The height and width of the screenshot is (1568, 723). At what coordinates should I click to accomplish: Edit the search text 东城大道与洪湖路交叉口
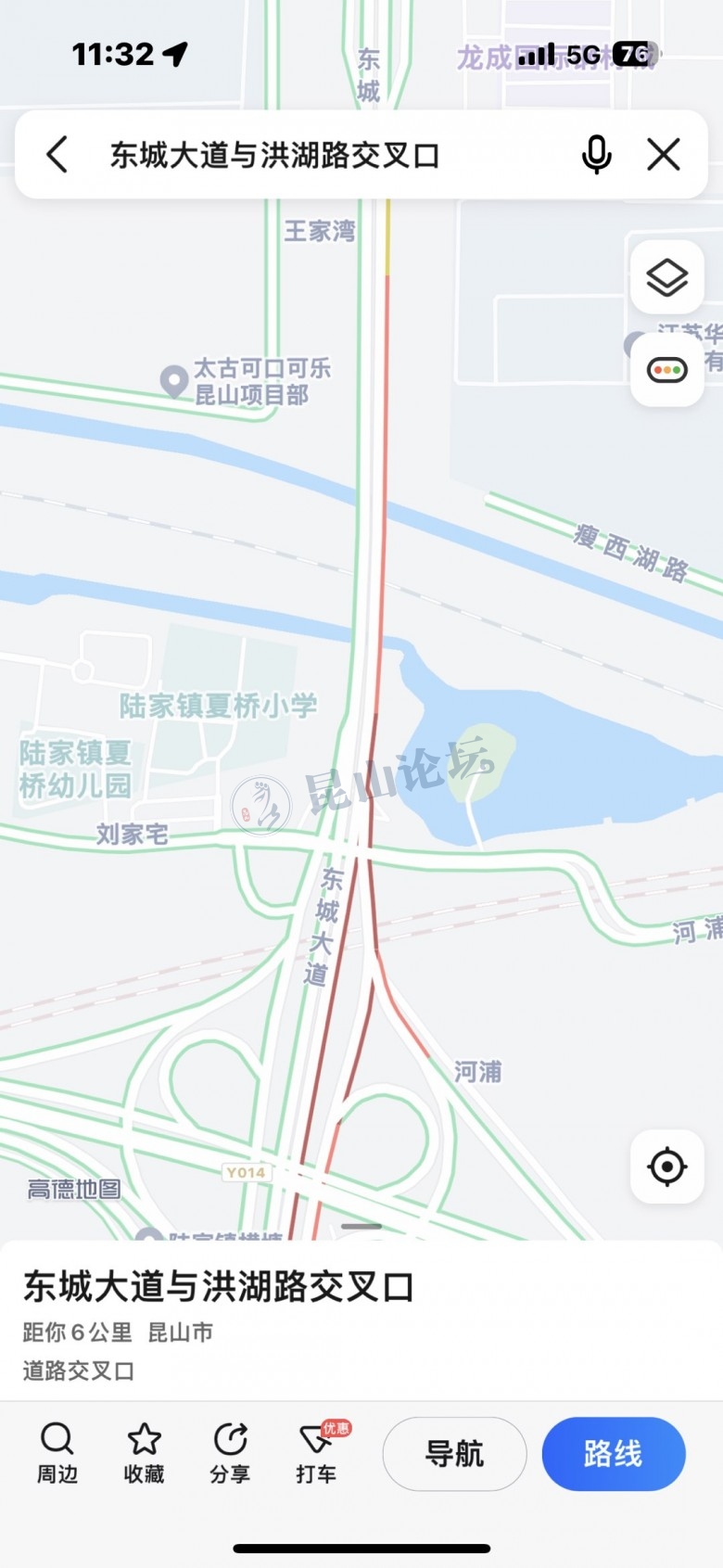[274, 155]
